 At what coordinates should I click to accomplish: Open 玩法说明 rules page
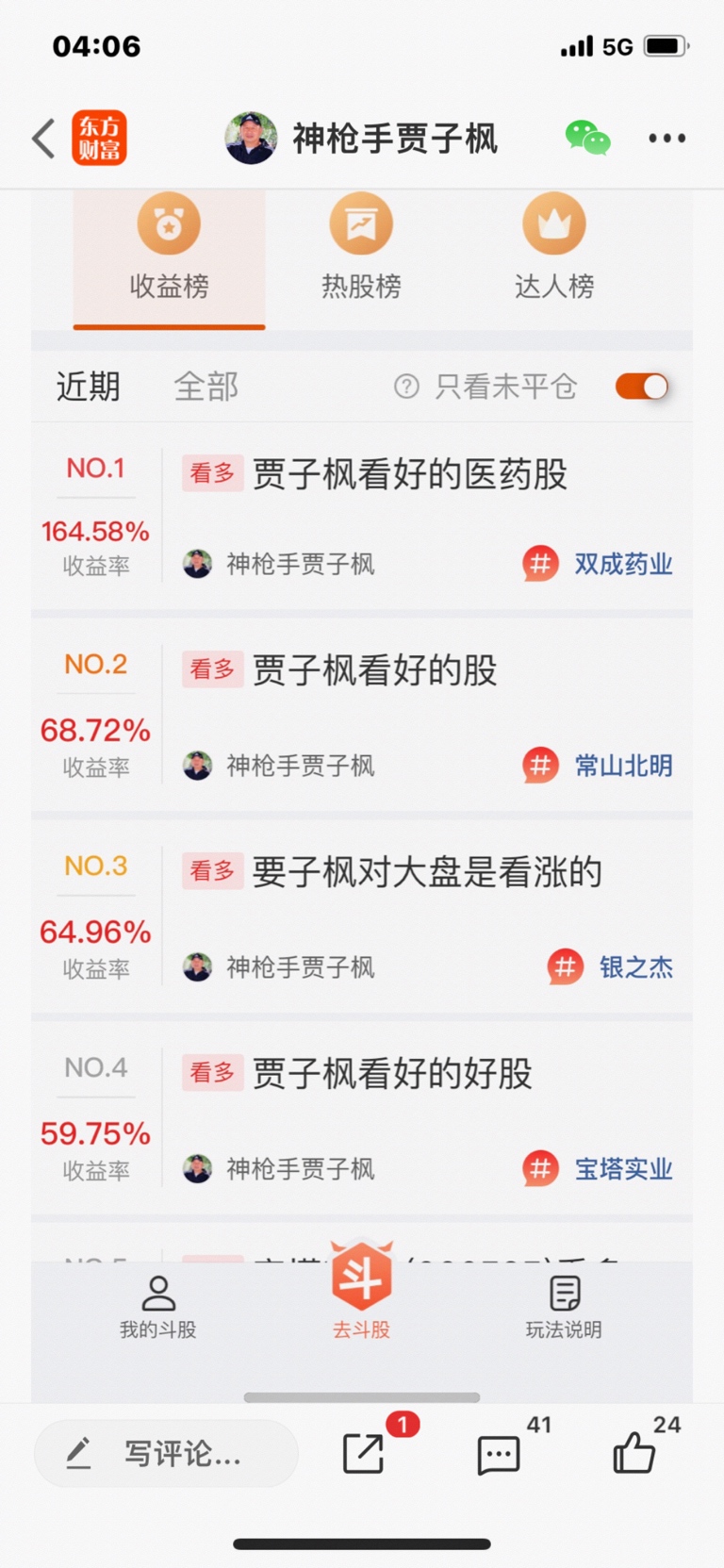click(x=564, y=1307)
